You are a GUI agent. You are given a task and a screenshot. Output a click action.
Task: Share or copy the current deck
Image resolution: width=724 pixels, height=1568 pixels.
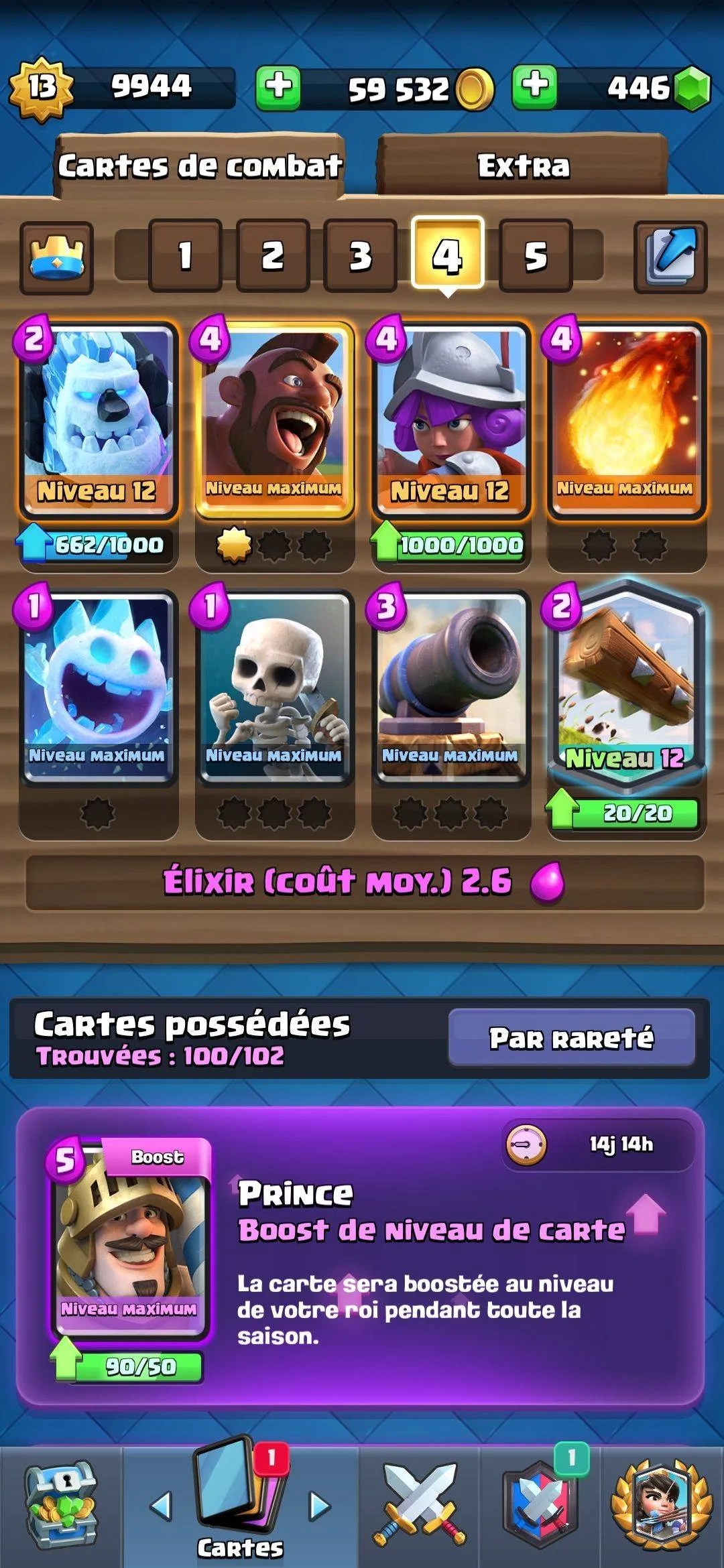(670, 257)
